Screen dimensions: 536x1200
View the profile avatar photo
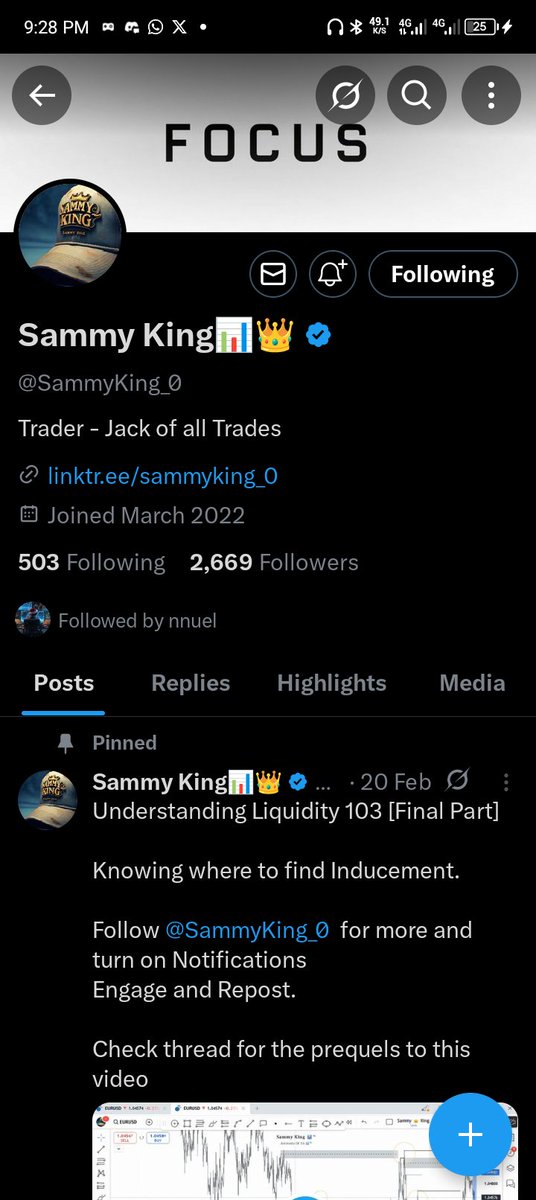70,236
